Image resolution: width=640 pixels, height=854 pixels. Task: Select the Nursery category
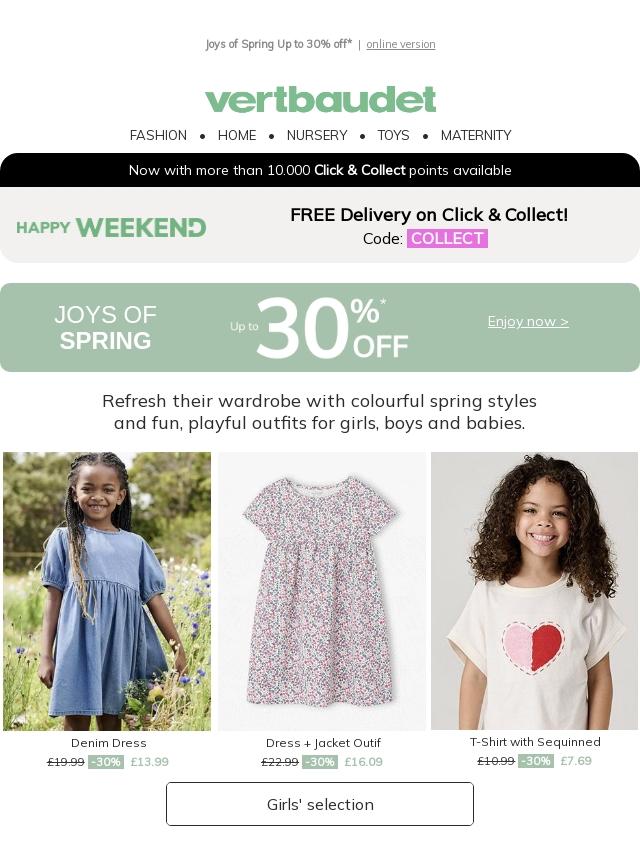(x=317, y=135)
